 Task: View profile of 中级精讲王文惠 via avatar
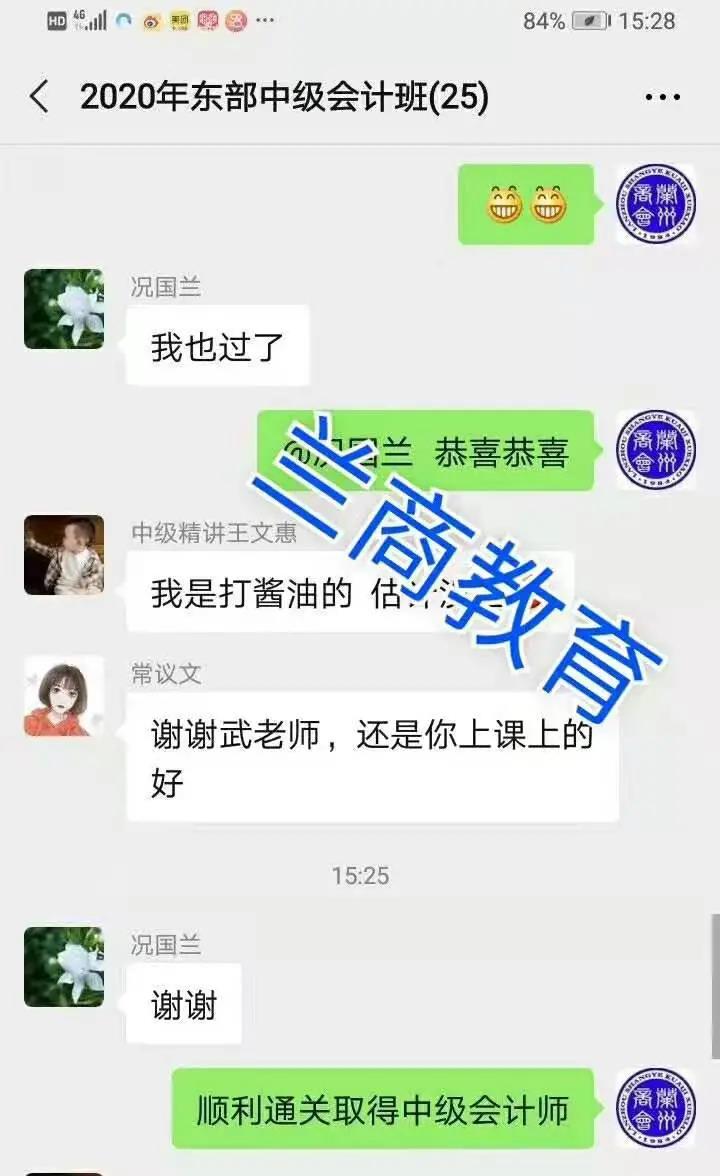(64, 555)
